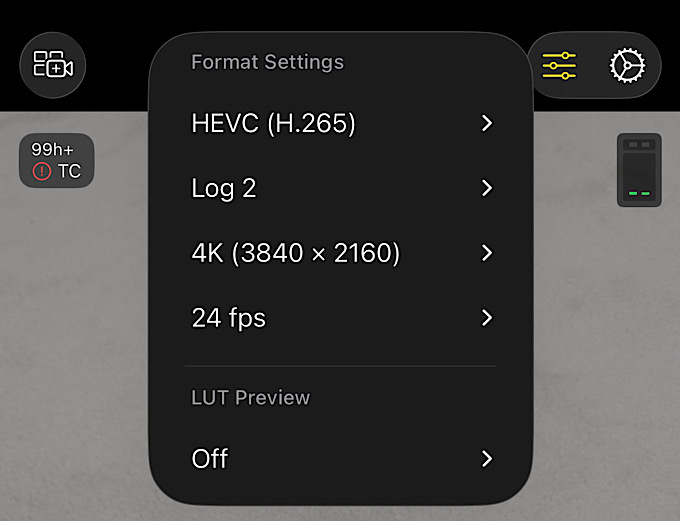Open the Log 2 color profile setting
Image resolution: width=680 pixels, height=521 pixels.
click(x=340, y=188)
